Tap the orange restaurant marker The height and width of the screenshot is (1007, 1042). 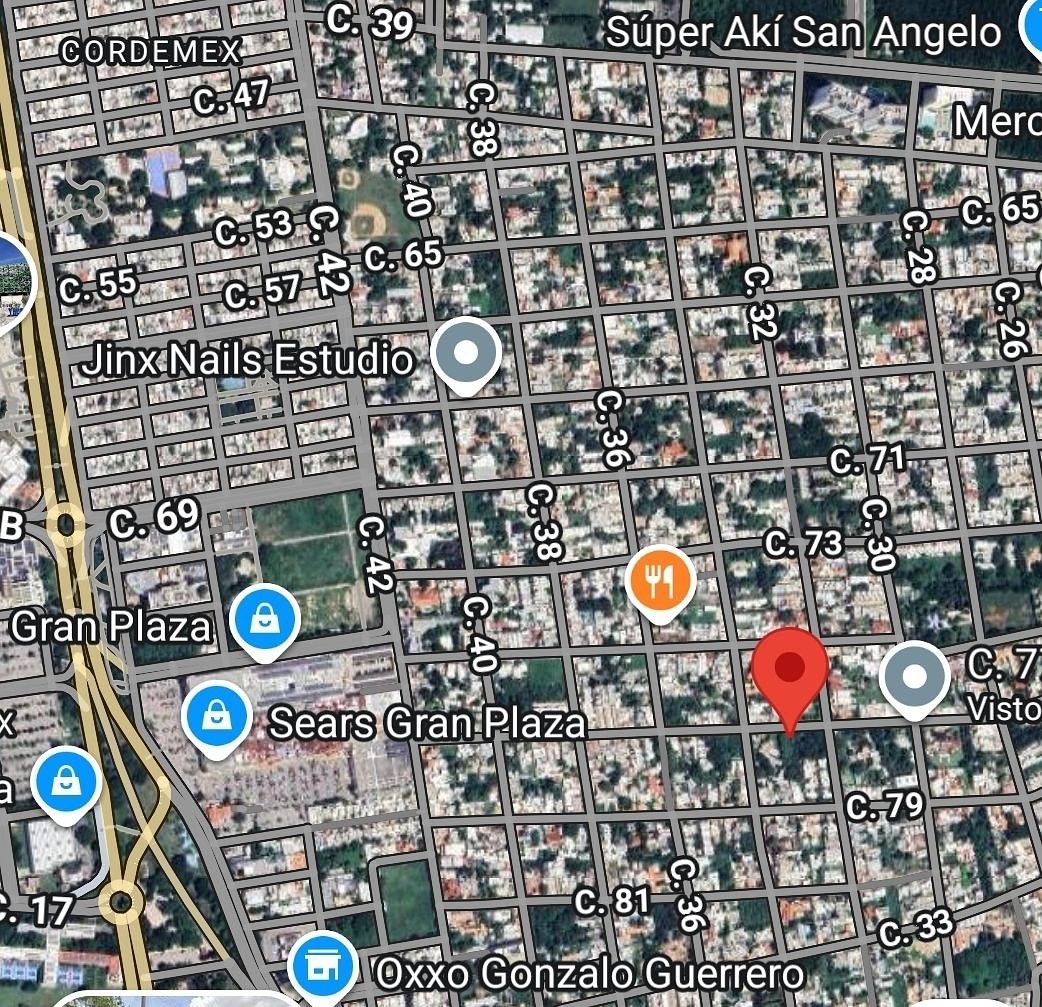coord(660,581)
